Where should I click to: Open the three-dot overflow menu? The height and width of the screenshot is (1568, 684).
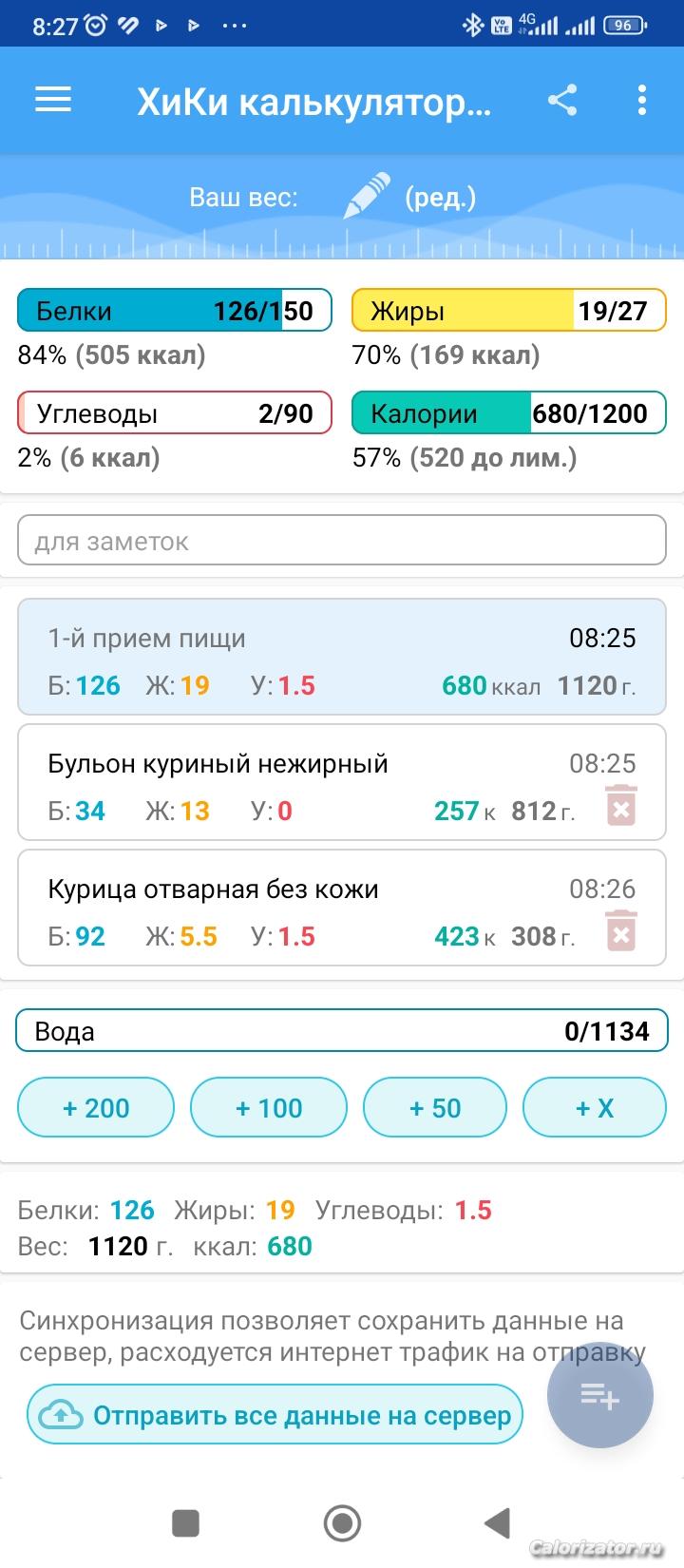(x=642, y=100)
